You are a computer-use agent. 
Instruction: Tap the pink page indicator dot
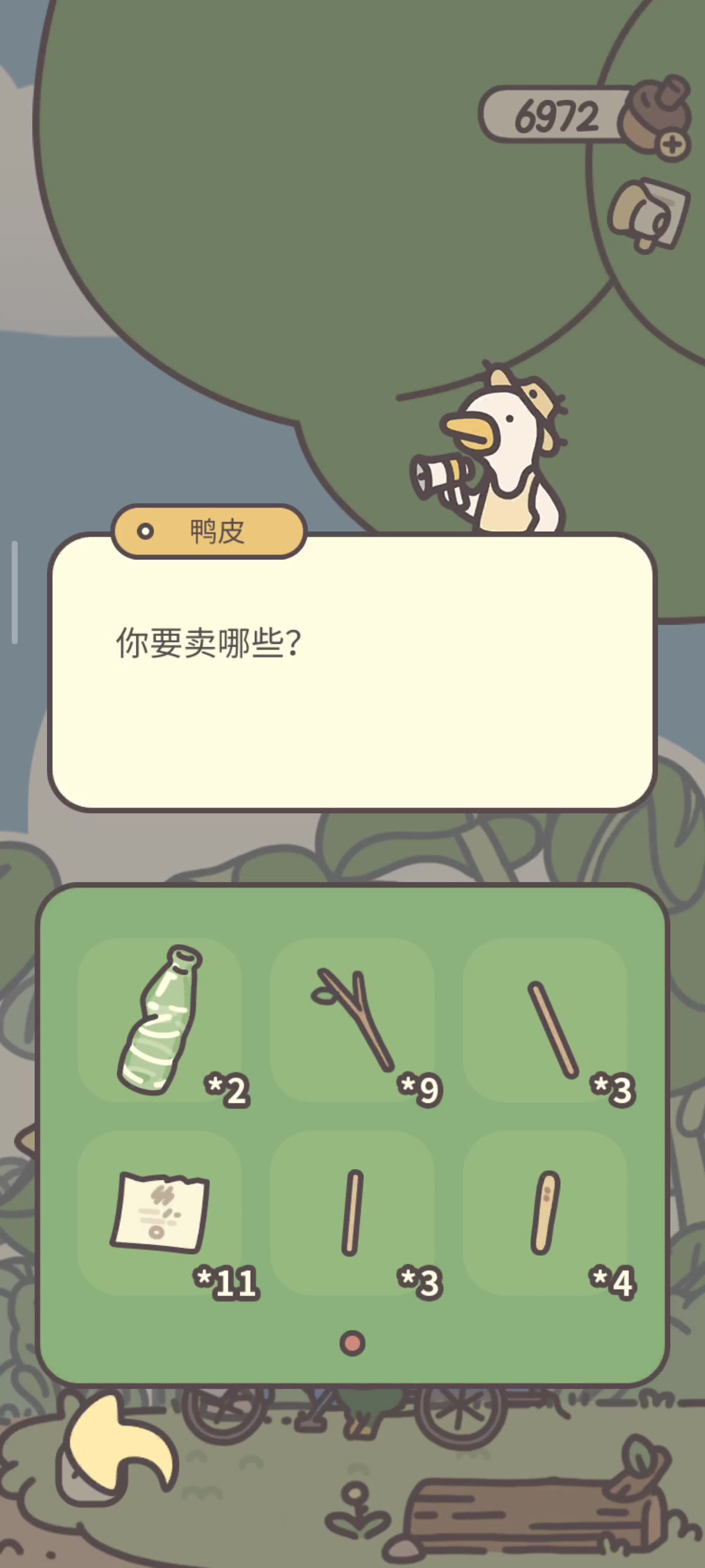click(352, 1342)
